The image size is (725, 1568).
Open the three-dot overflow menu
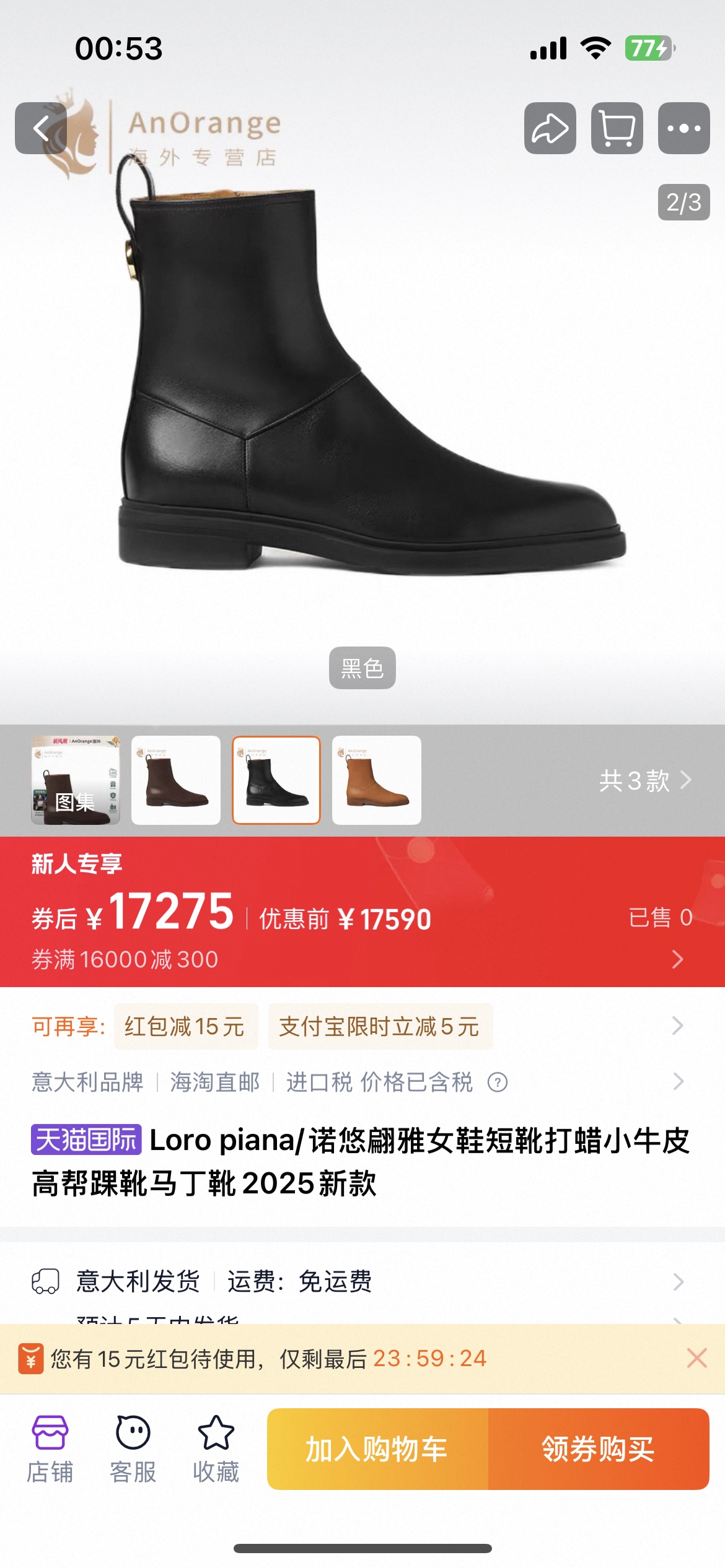683,128
